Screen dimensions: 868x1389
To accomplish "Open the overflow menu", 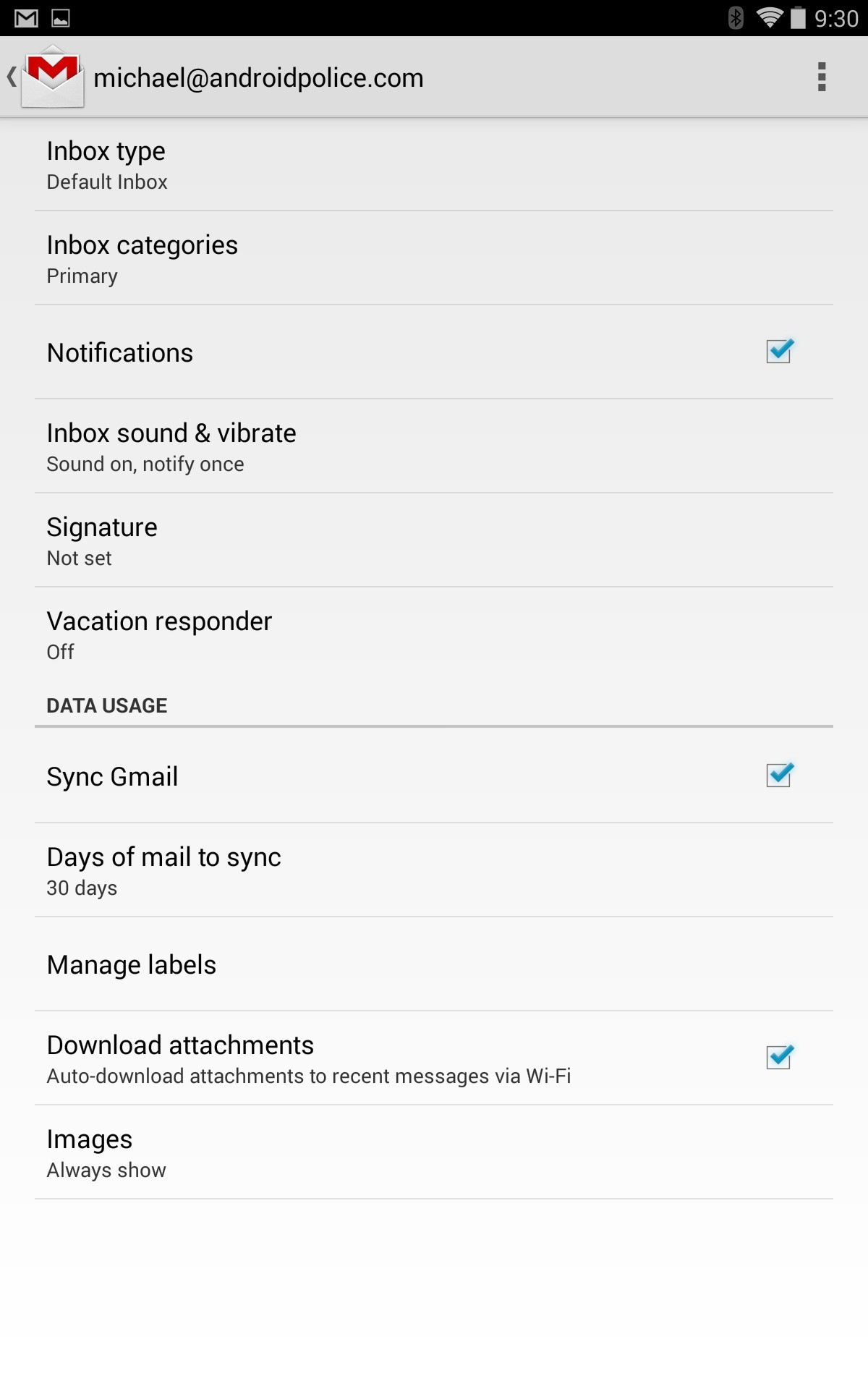I will (x=821, y=77).
